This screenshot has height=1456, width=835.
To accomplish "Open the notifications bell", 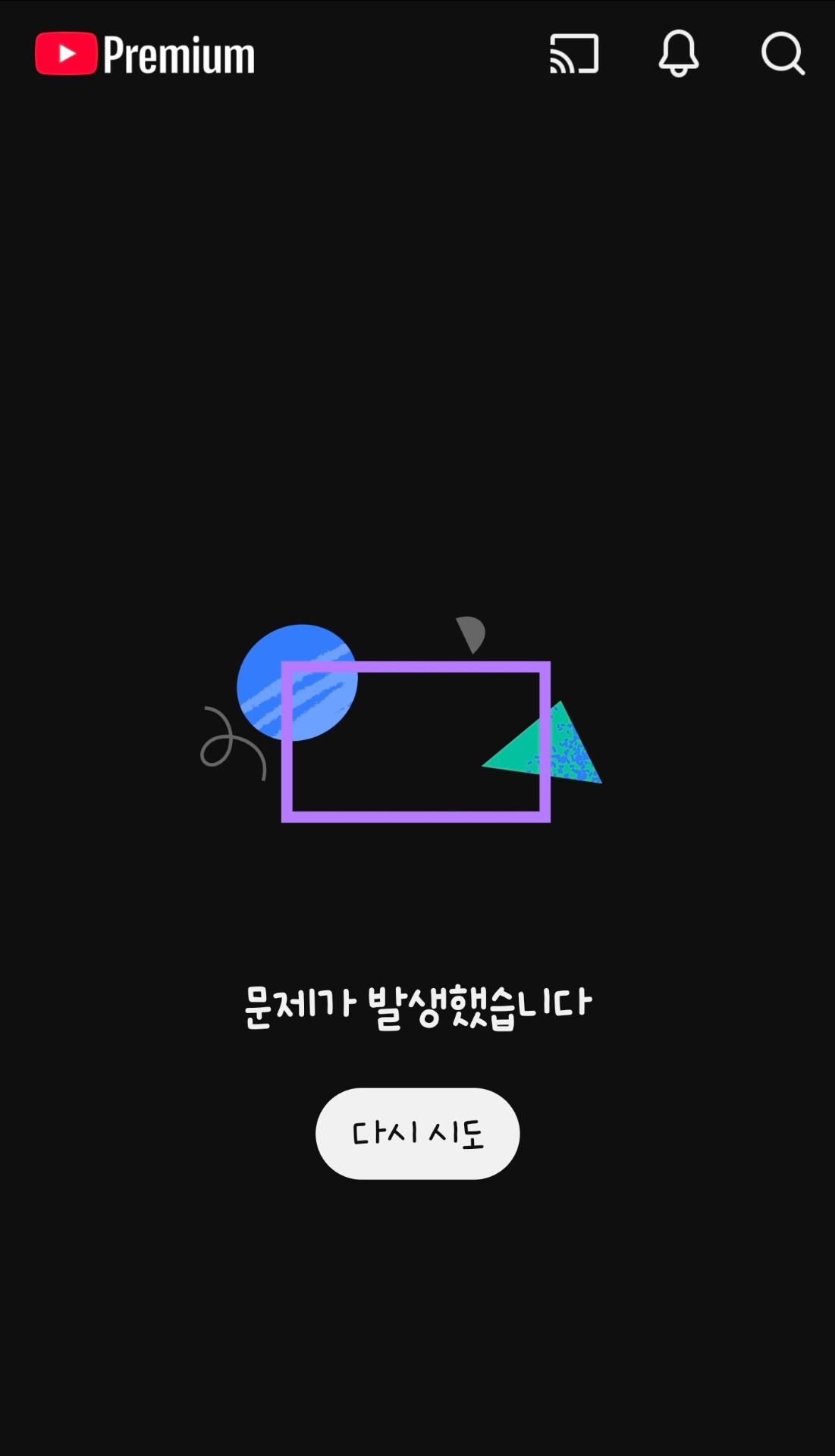I will pyautogui.click(x=678, y=54).
